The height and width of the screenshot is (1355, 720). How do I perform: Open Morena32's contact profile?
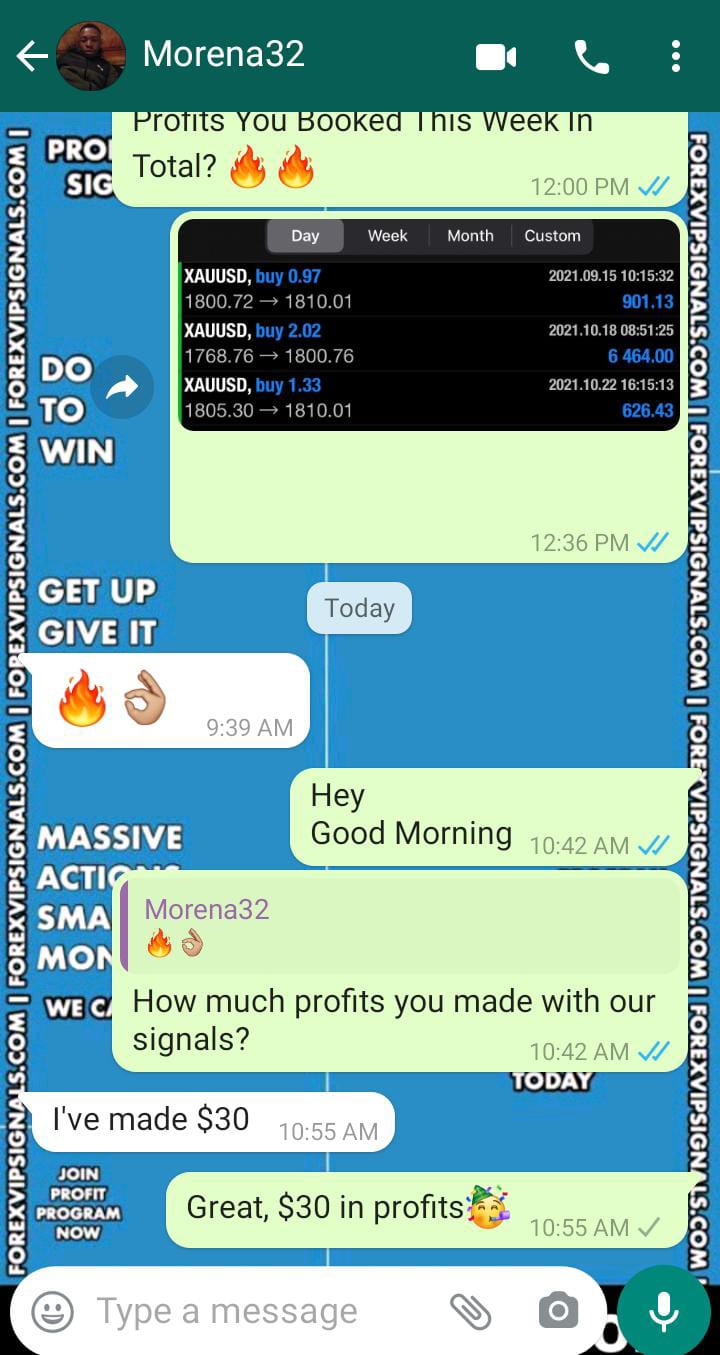[x=223, y=54]
